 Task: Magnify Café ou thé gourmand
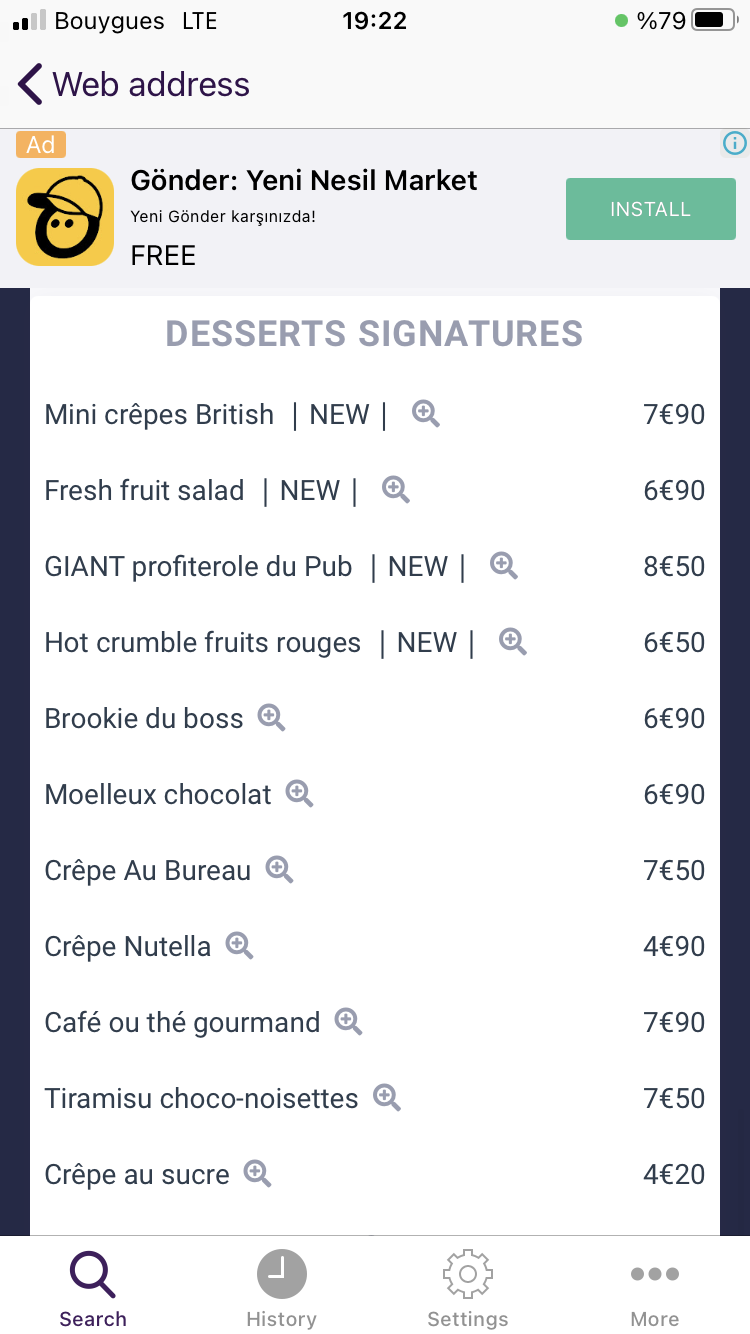point(348,1022)
